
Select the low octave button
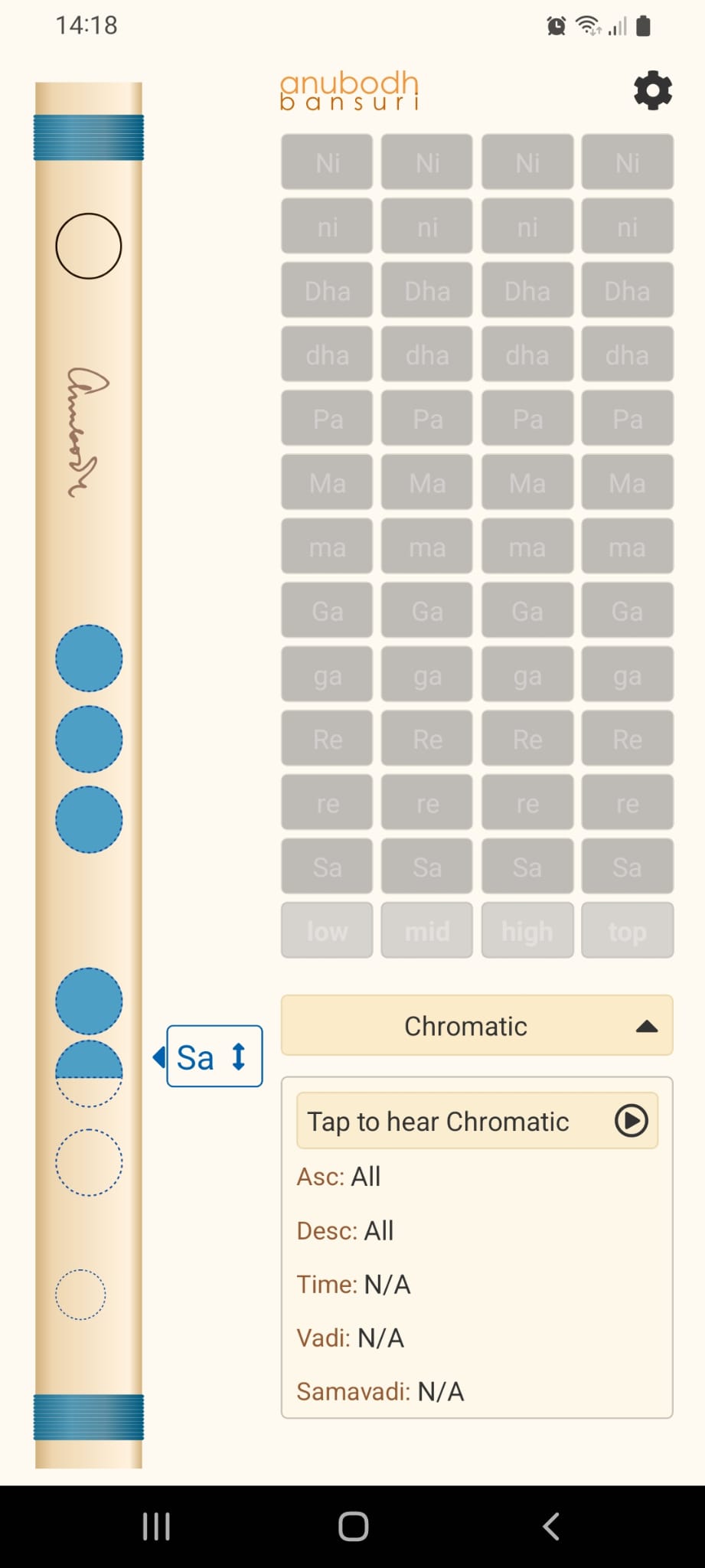327,931
